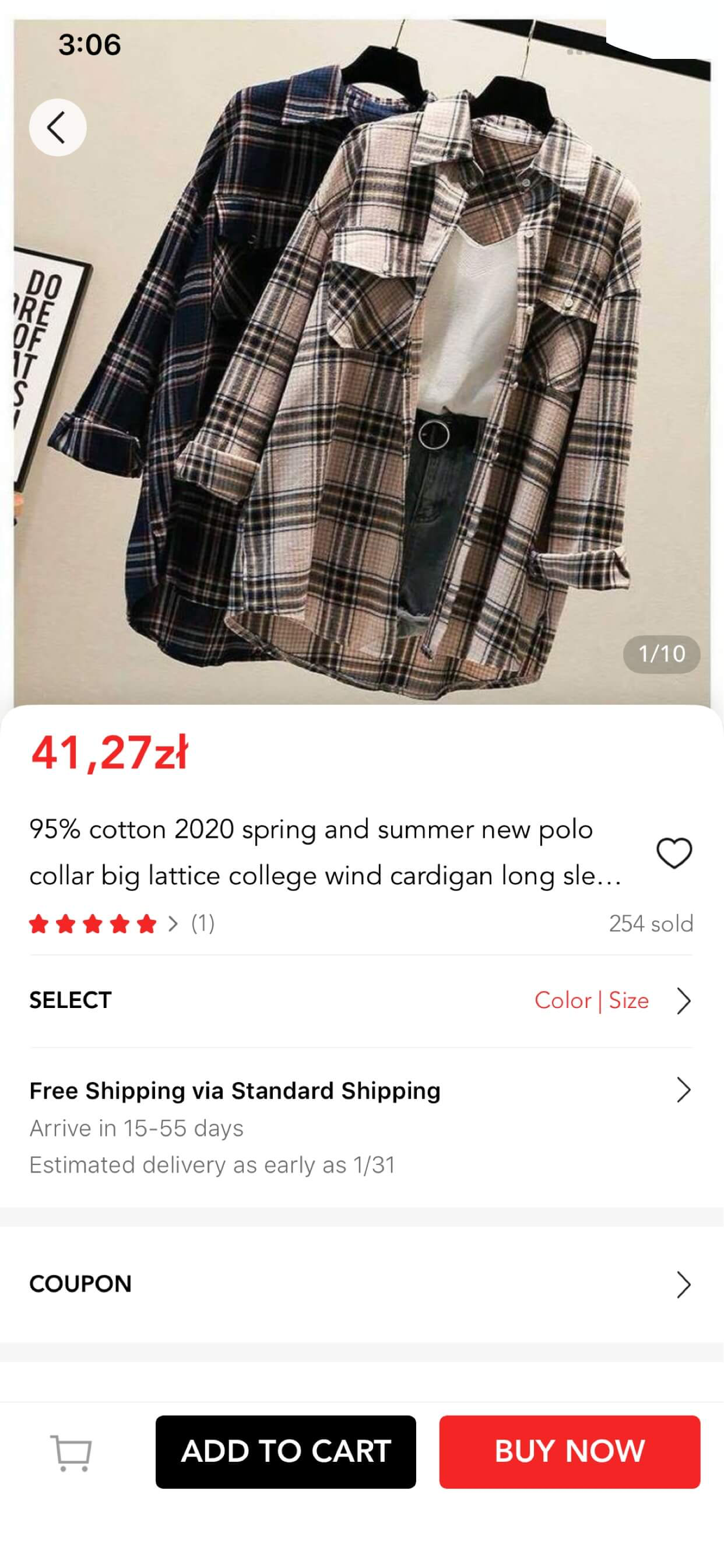Add this shirt to wishlist with heart
The height and width of the screenshot is (1568, 724).
tap(674, 853)
